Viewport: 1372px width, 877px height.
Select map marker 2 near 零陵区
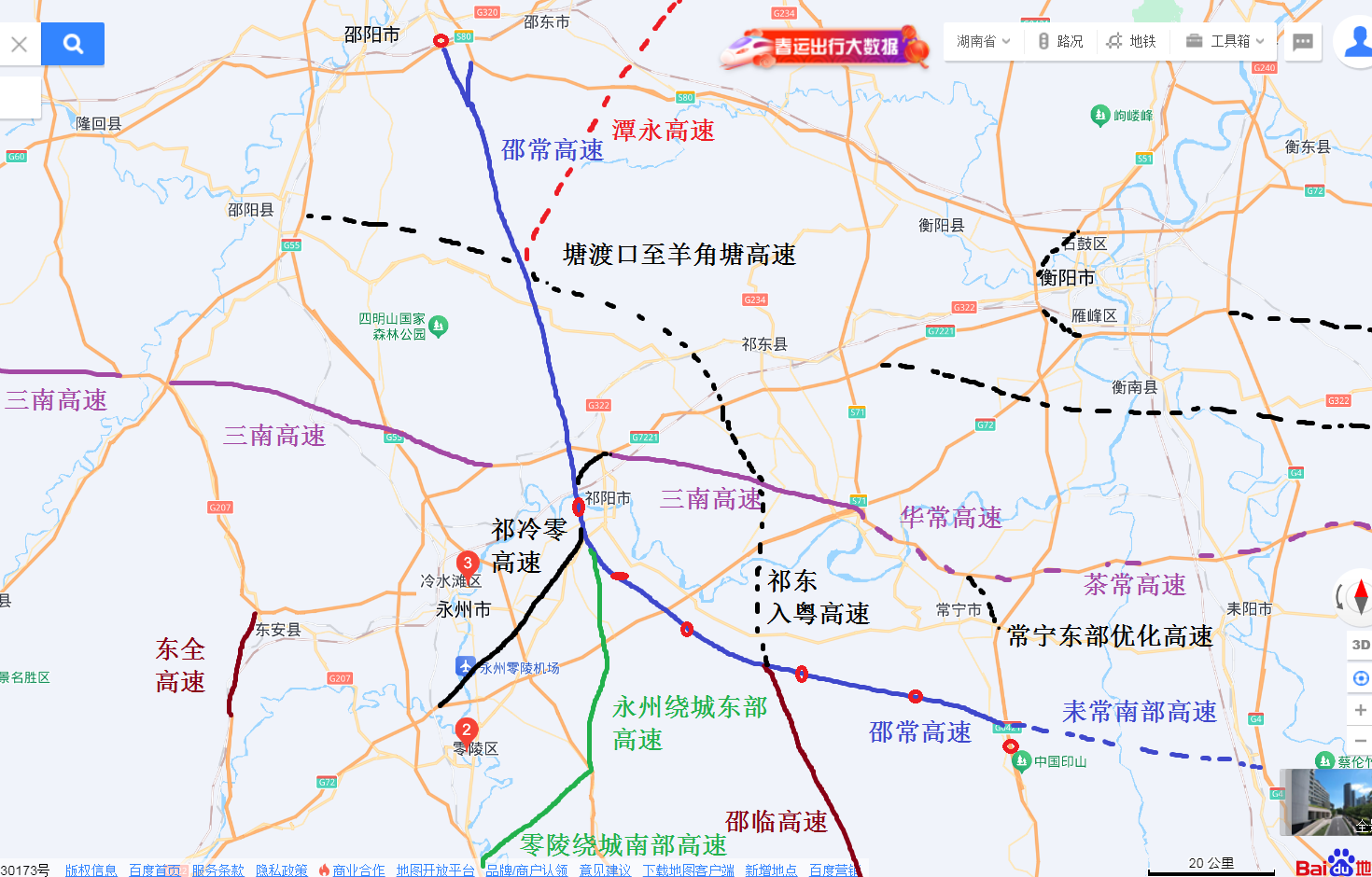467,730
